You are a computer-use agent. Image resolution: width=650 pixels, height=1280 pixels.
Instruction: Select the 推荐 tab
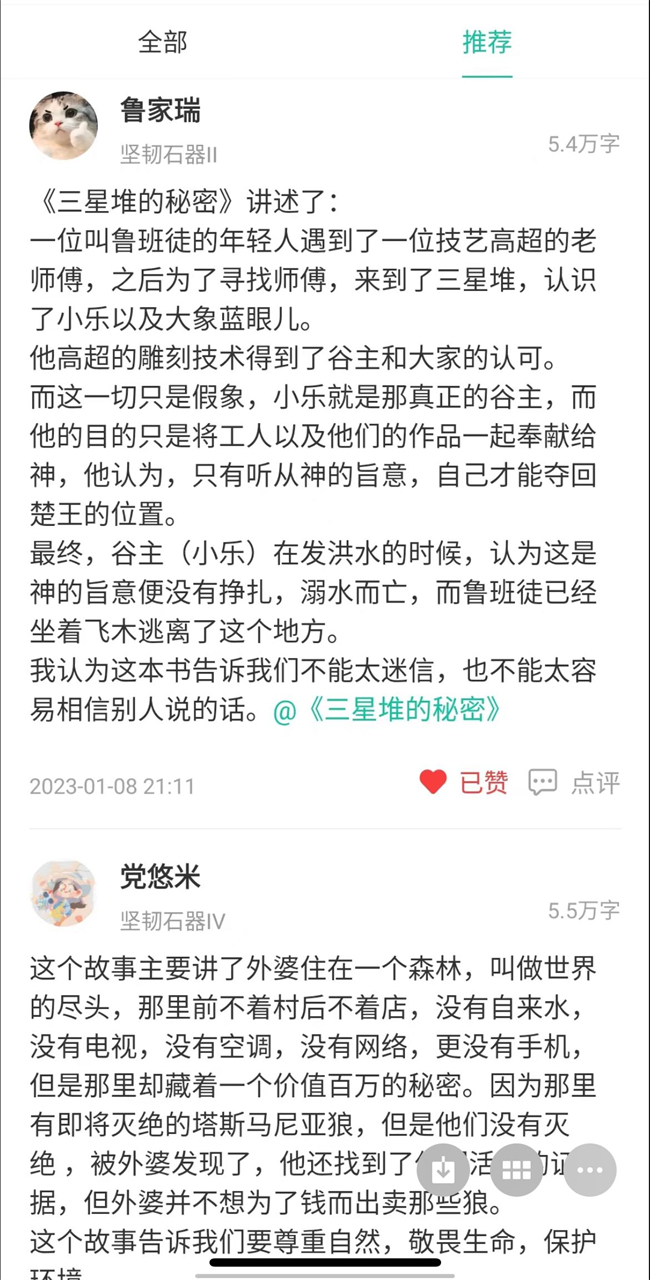coord(487,42)
